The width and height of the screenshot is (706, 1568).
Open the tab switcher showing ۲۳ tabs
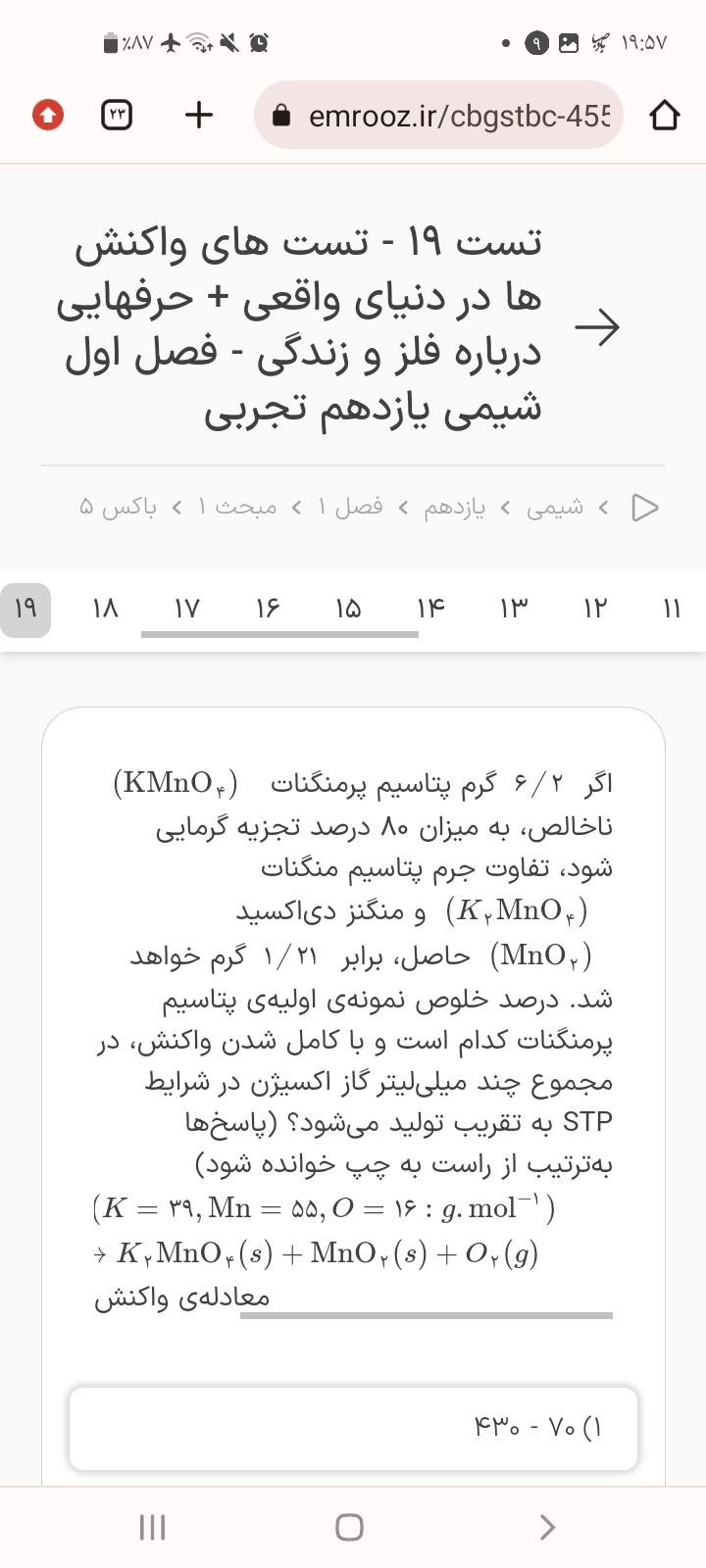tap(118, 116)
